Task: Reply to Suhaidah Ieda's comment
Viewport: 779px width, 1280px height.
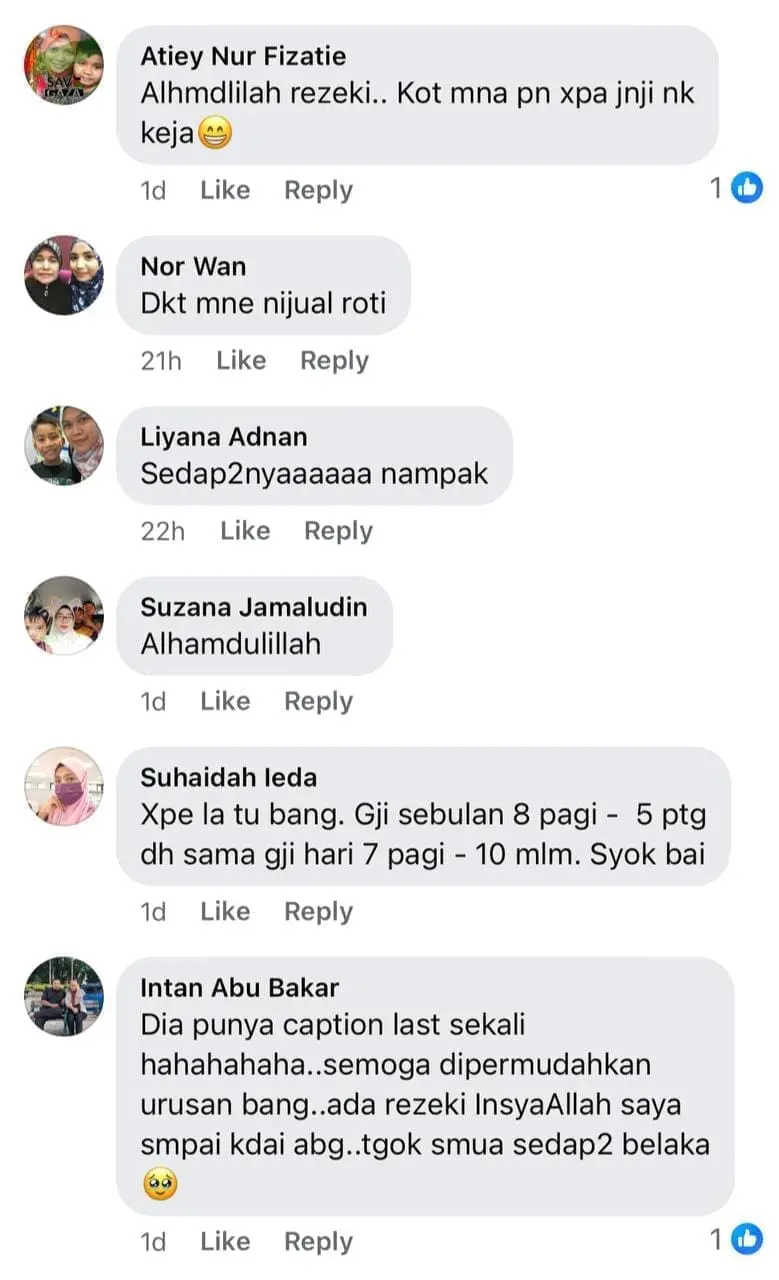Action: point(318,911)
